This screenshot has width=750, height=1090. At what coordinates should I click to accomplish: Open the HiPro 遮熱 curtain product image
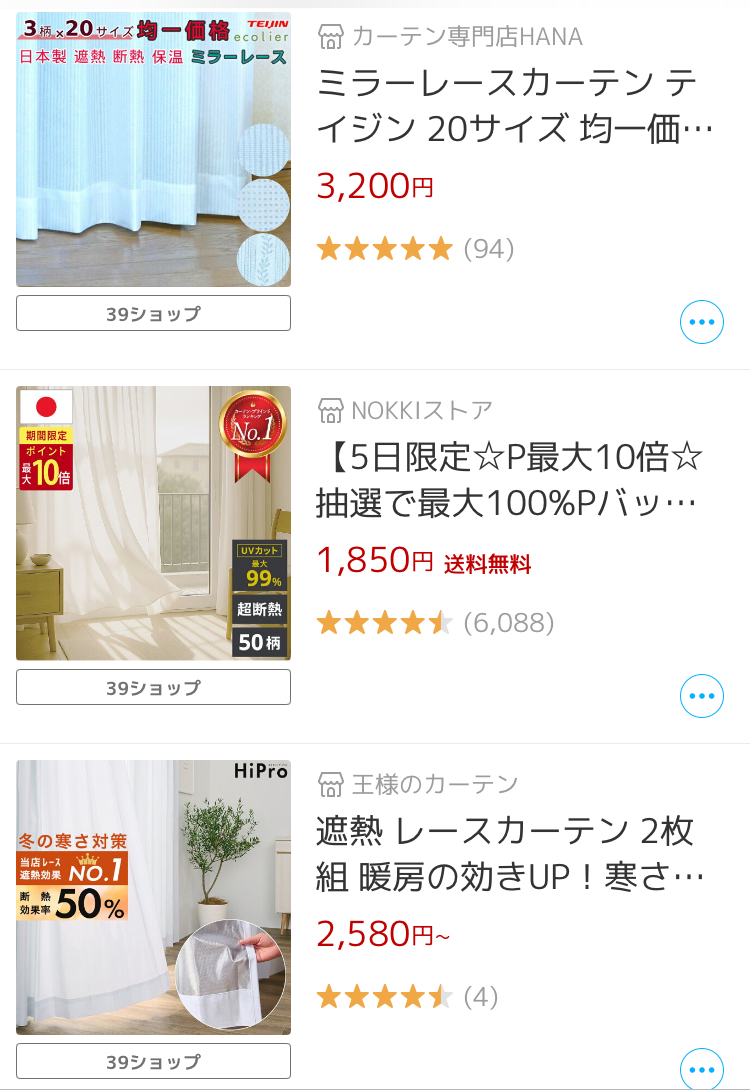click(153, 897)
